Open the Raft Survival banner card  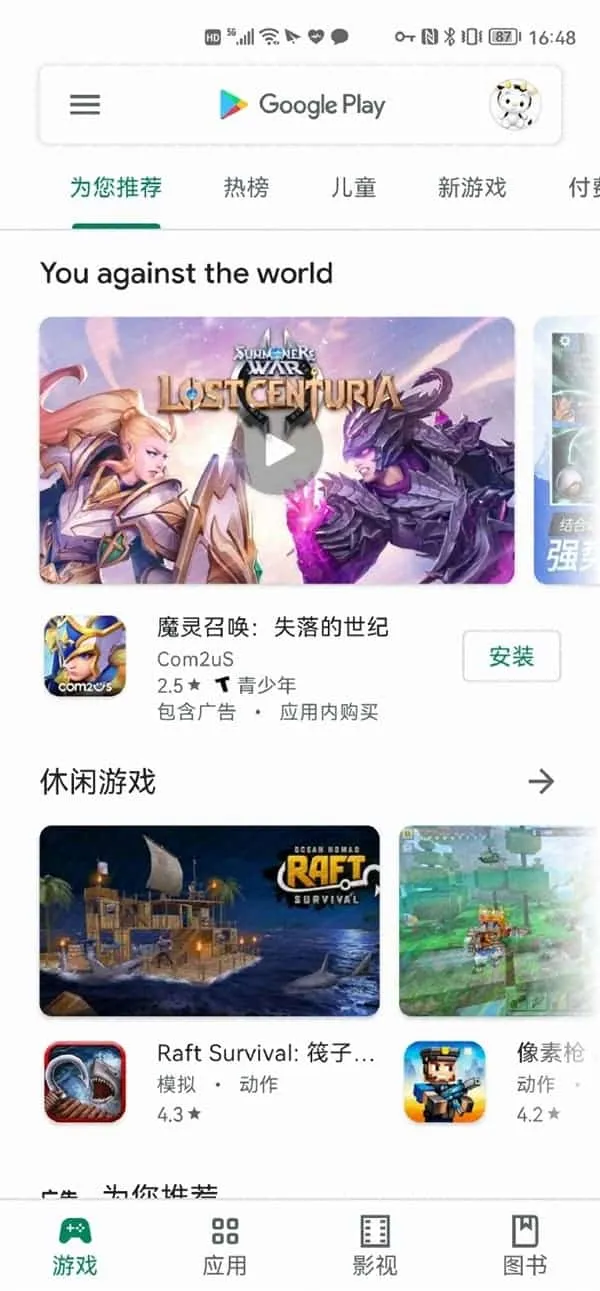210,920
